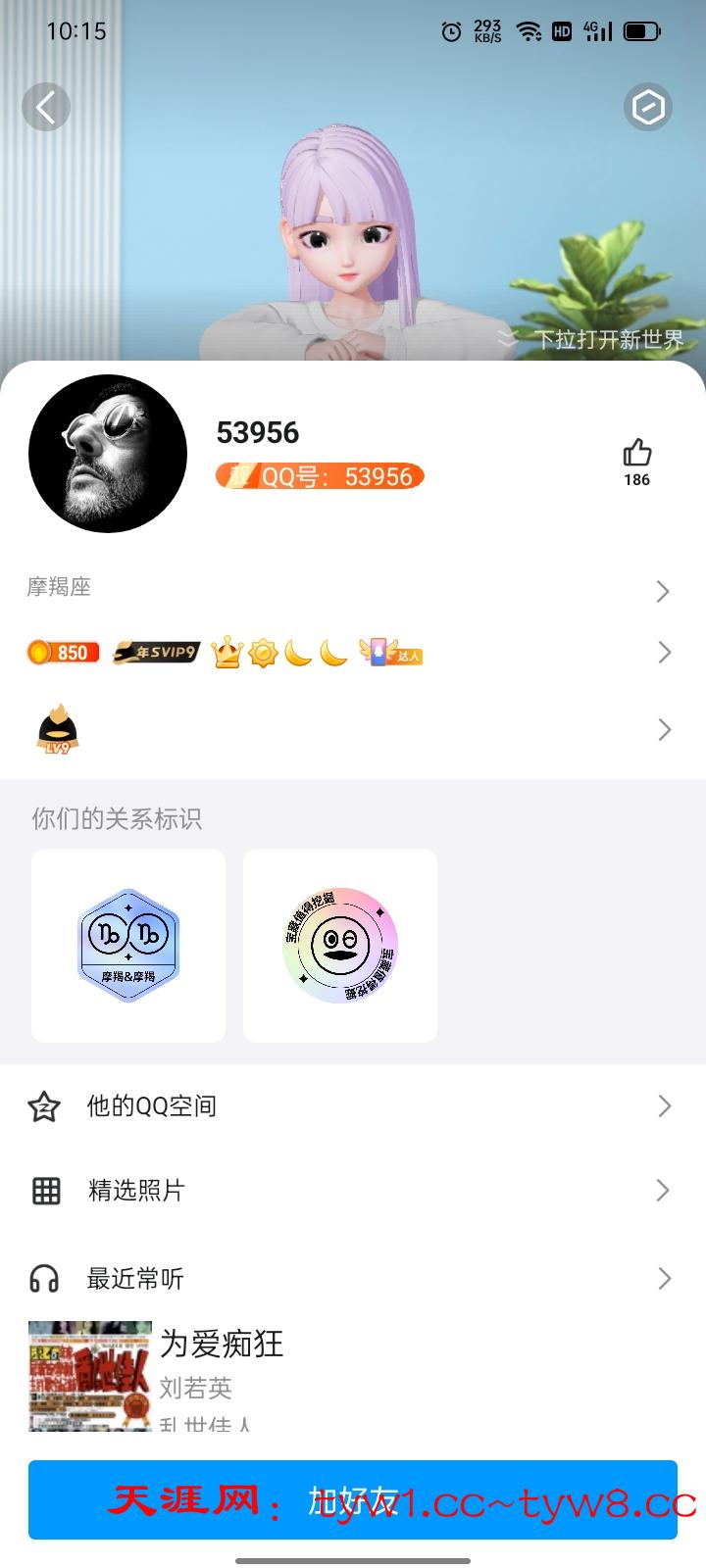The image size is (706, 1568).
Task: Go back using the top-left arrow
Action: 46,107
